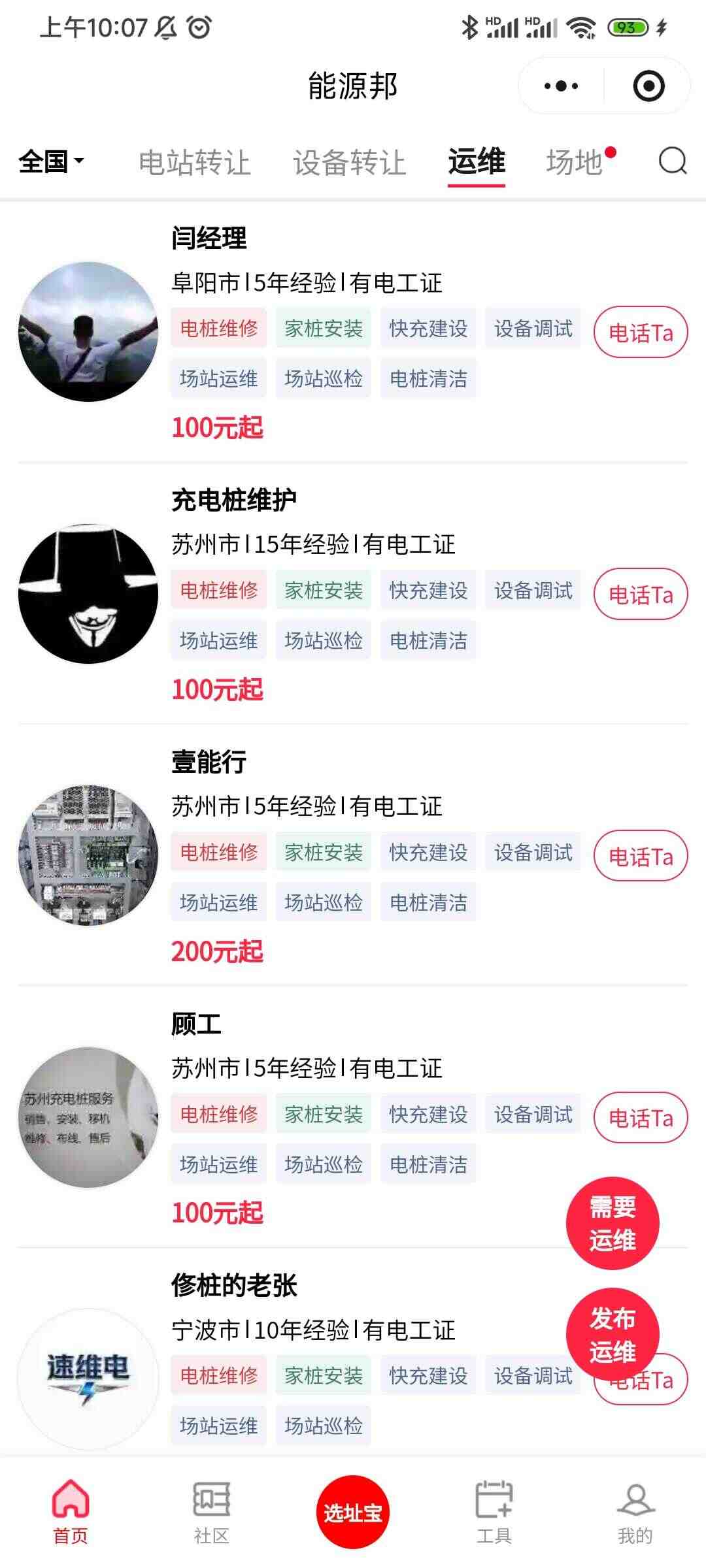Switch to the 工具 tab

pos(494,1512)
